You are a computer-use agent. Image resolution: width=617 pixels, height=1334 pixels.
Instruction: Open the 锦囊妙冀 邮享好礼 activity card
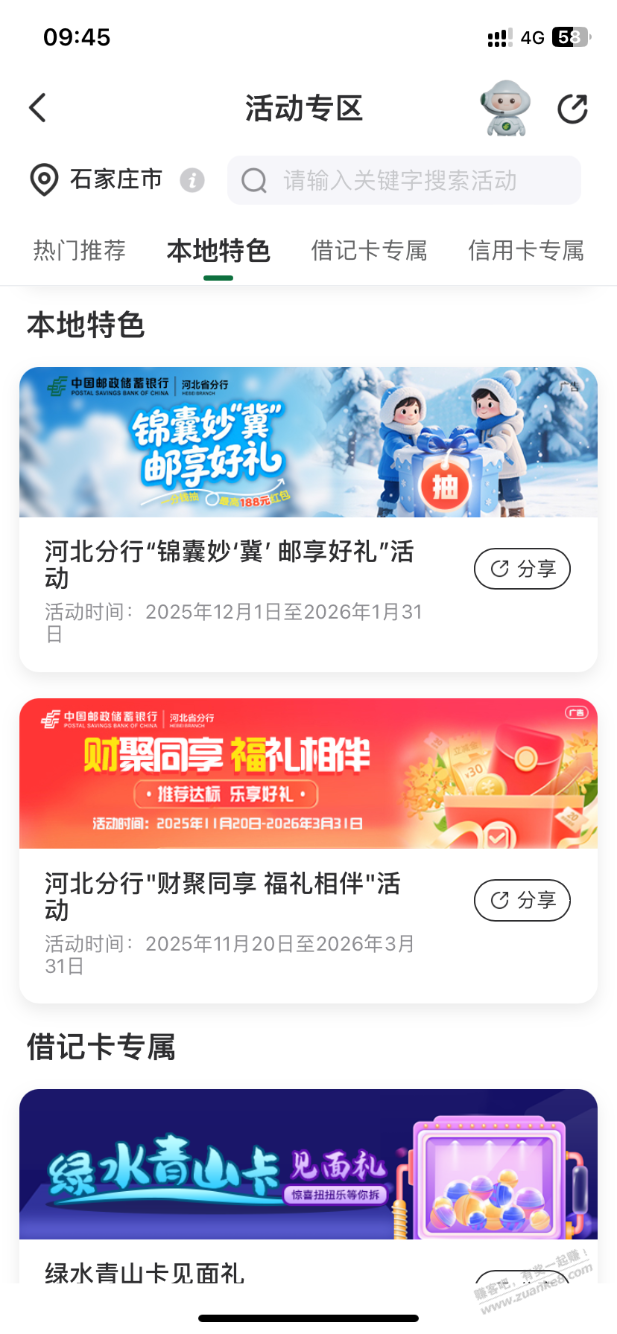(308, 443)
